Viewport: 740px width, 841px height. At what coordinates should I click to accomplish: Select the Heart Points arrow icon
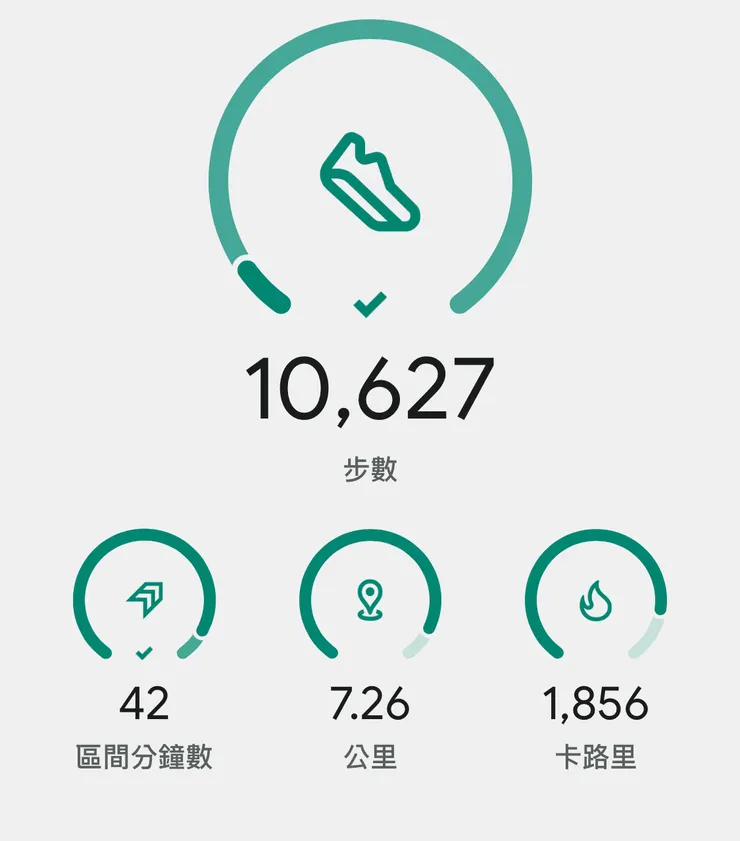[x=146, y=600]
